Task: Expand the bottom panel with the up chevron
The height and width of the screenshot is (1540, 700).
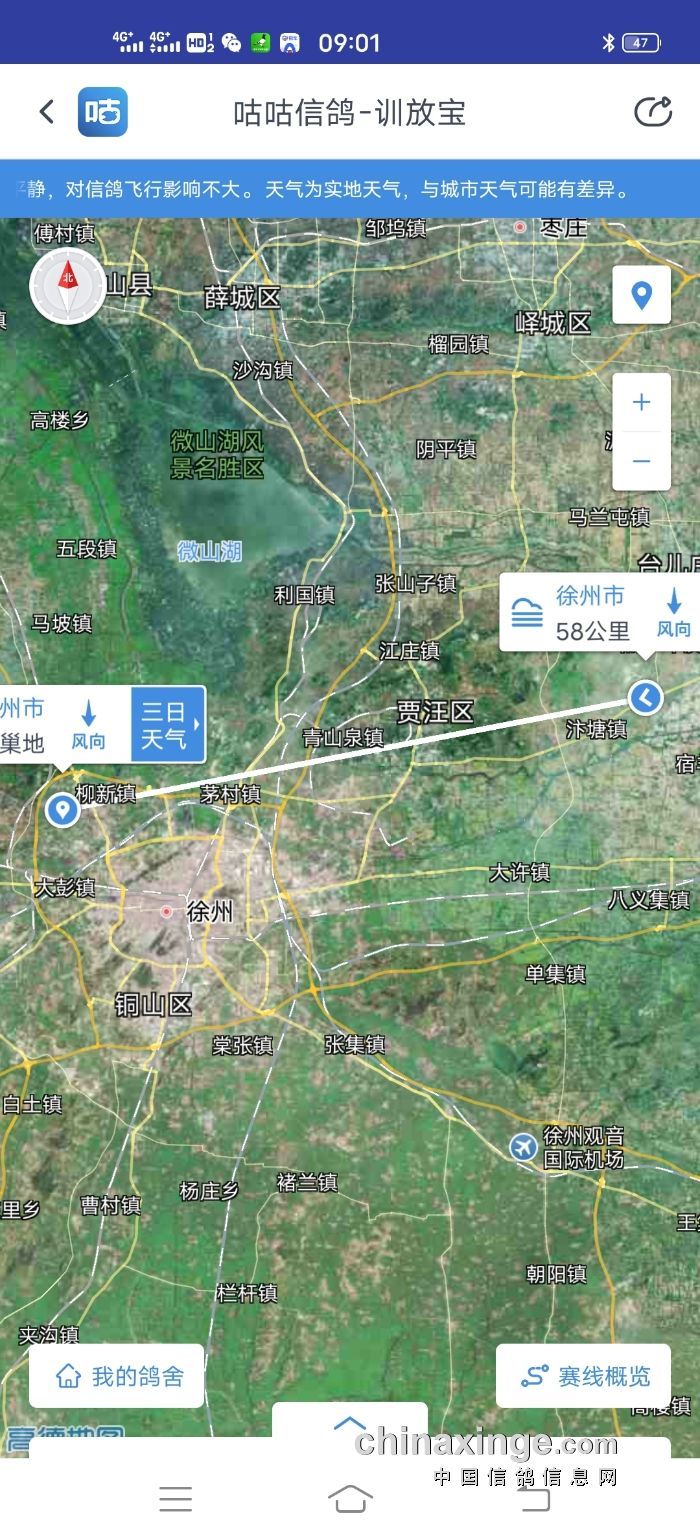Action: click(x=350, y=1423)
